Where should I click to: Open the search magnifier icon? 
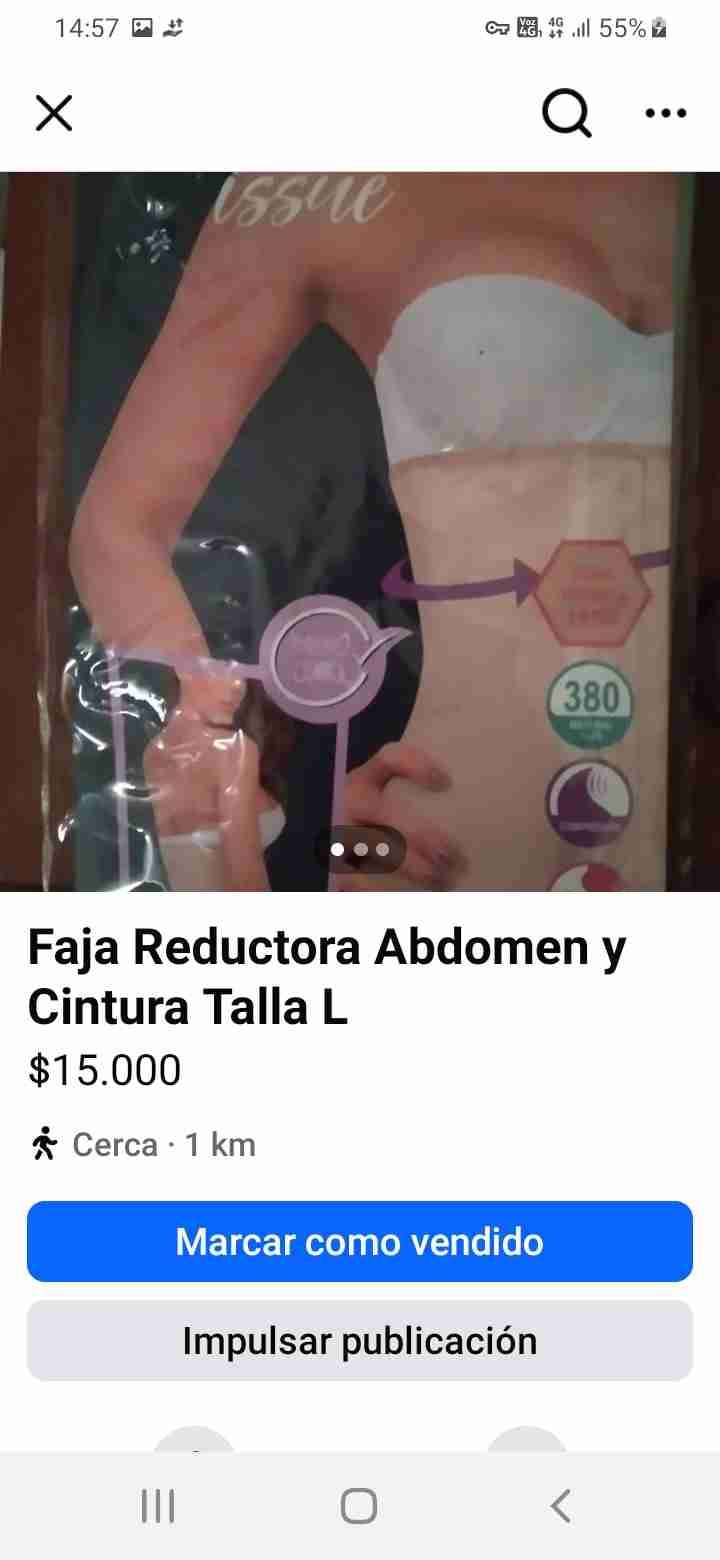pos(567,114)
